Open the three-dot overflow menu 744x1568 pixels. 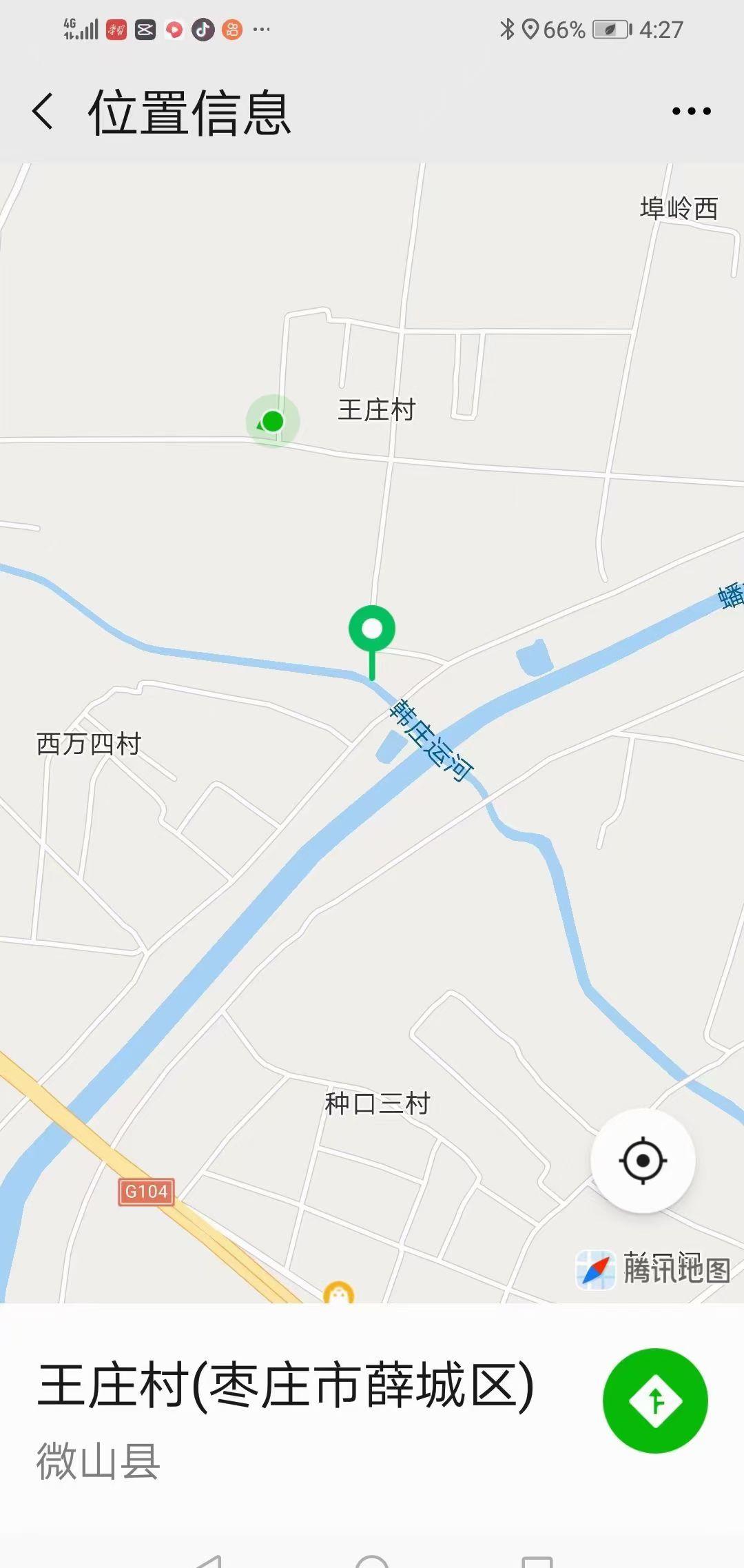click(x=691, y=111)
